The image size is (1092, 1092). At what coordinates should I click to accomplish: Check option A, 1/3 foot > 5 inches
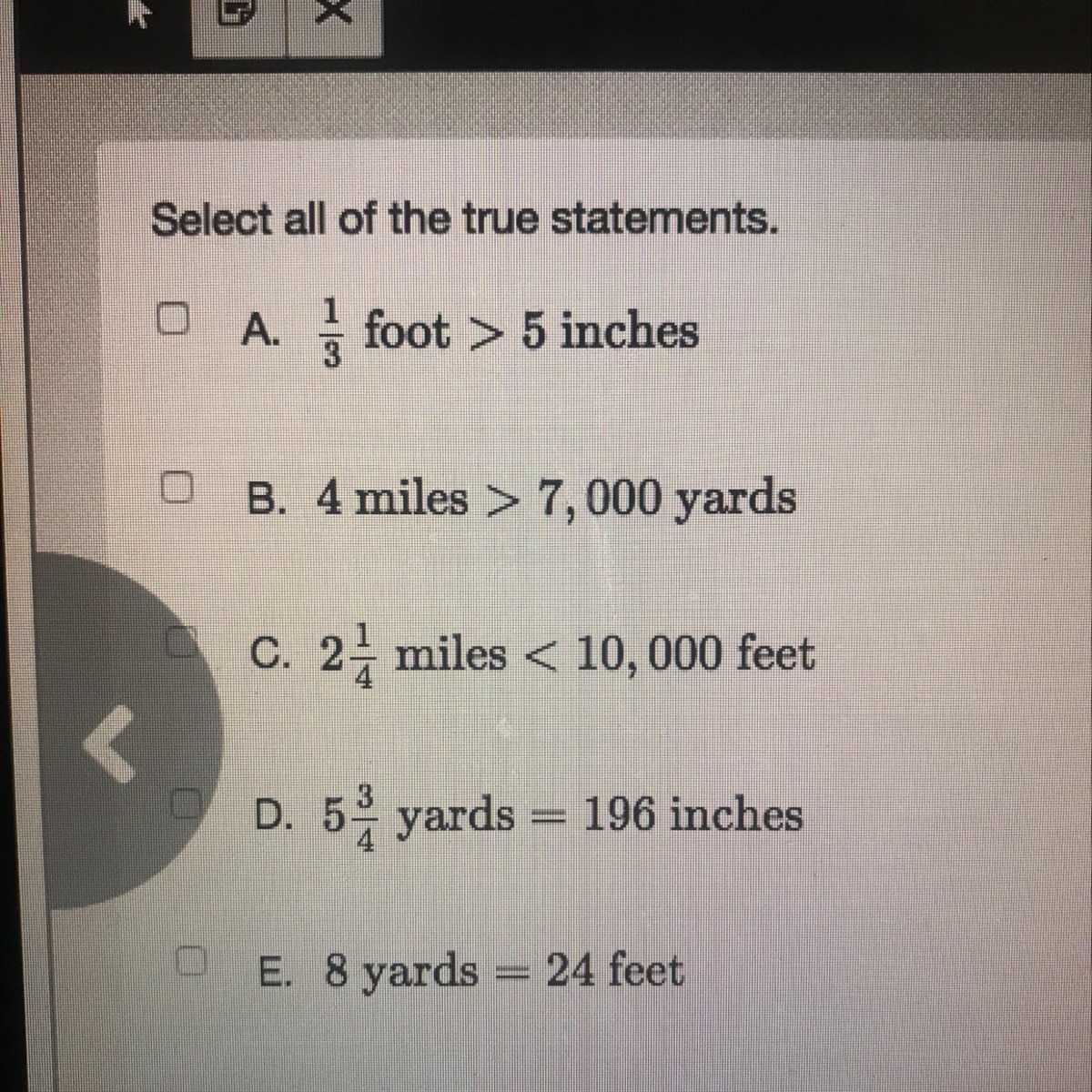tap(171, 319)
